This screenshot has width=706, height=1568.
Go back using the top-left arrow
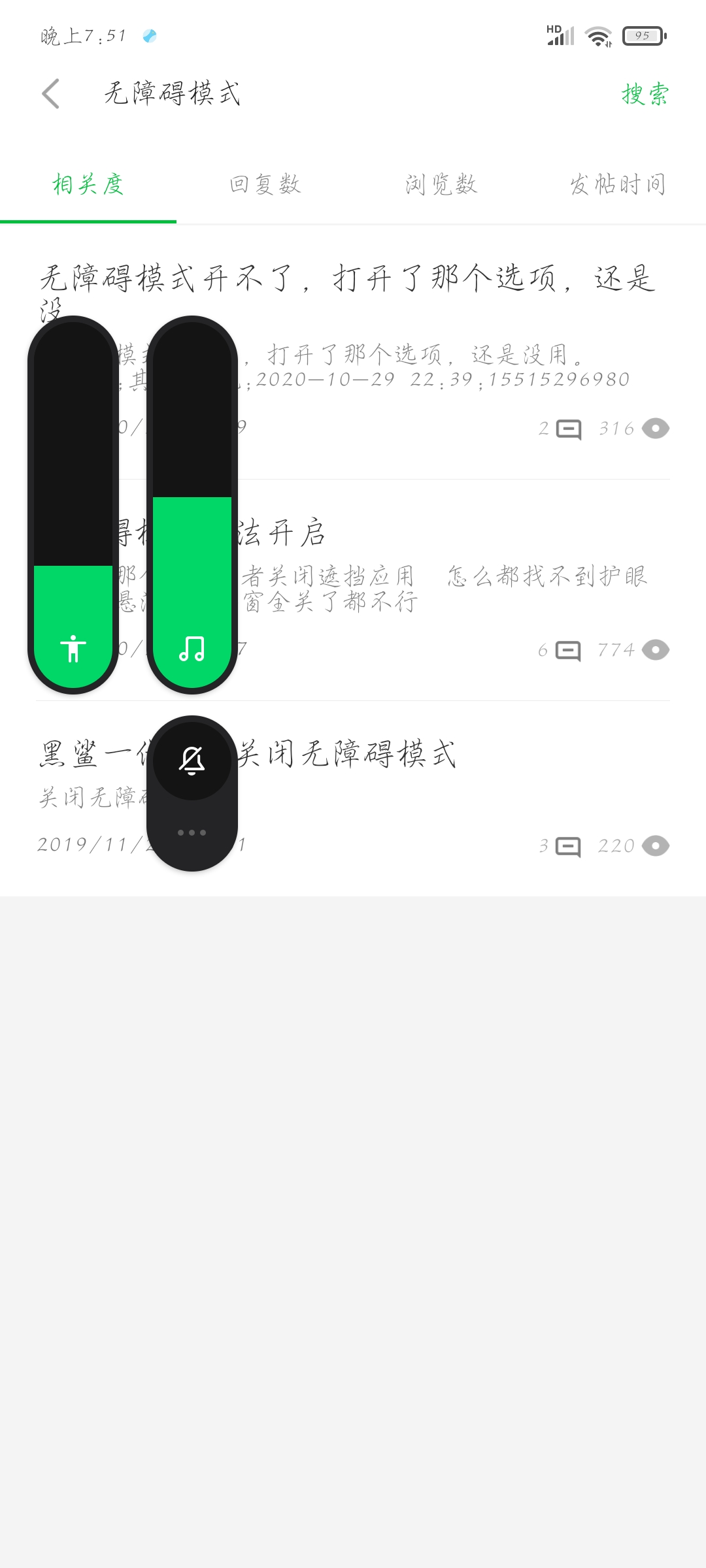(x=51, y=93)
